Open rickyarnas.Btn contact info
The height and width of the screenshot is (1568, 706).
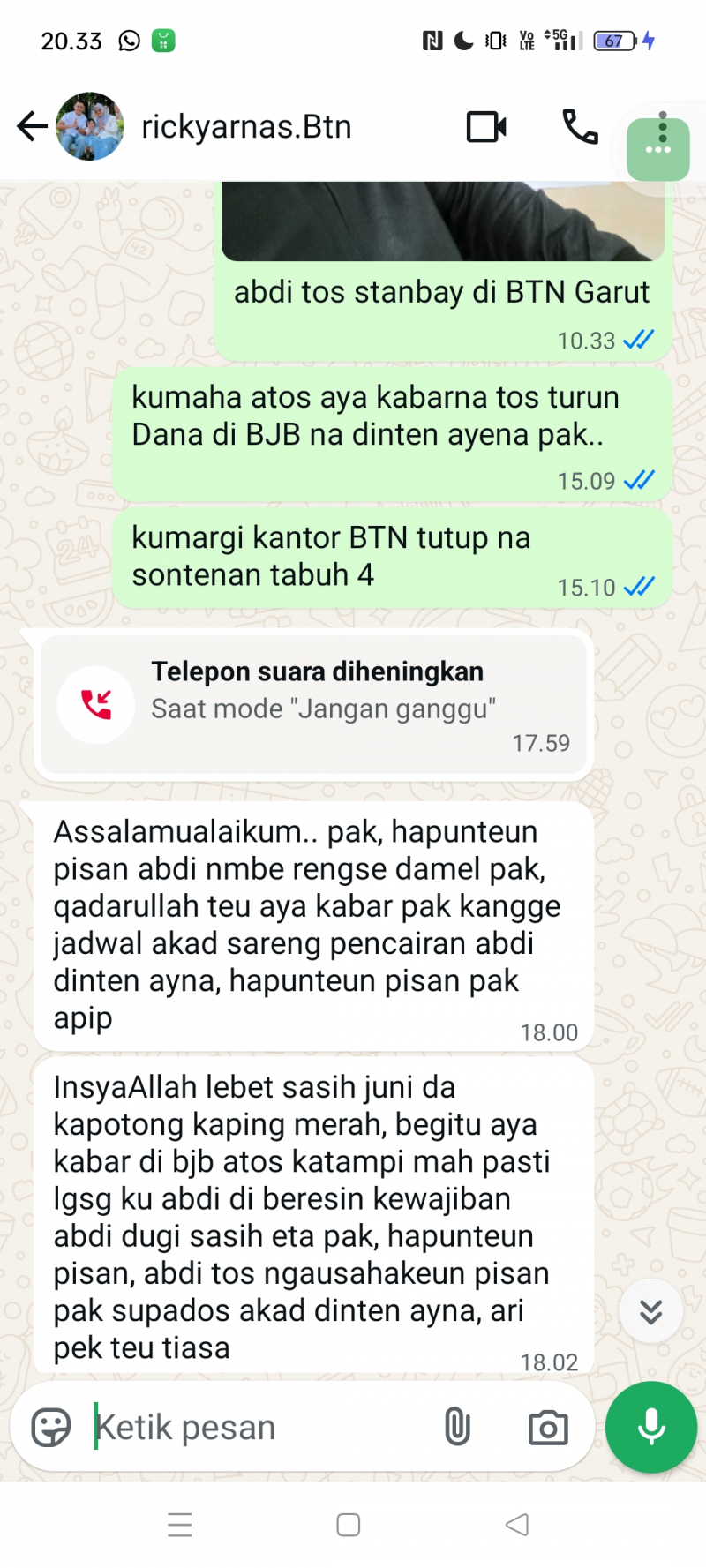[x=247, y=126]
